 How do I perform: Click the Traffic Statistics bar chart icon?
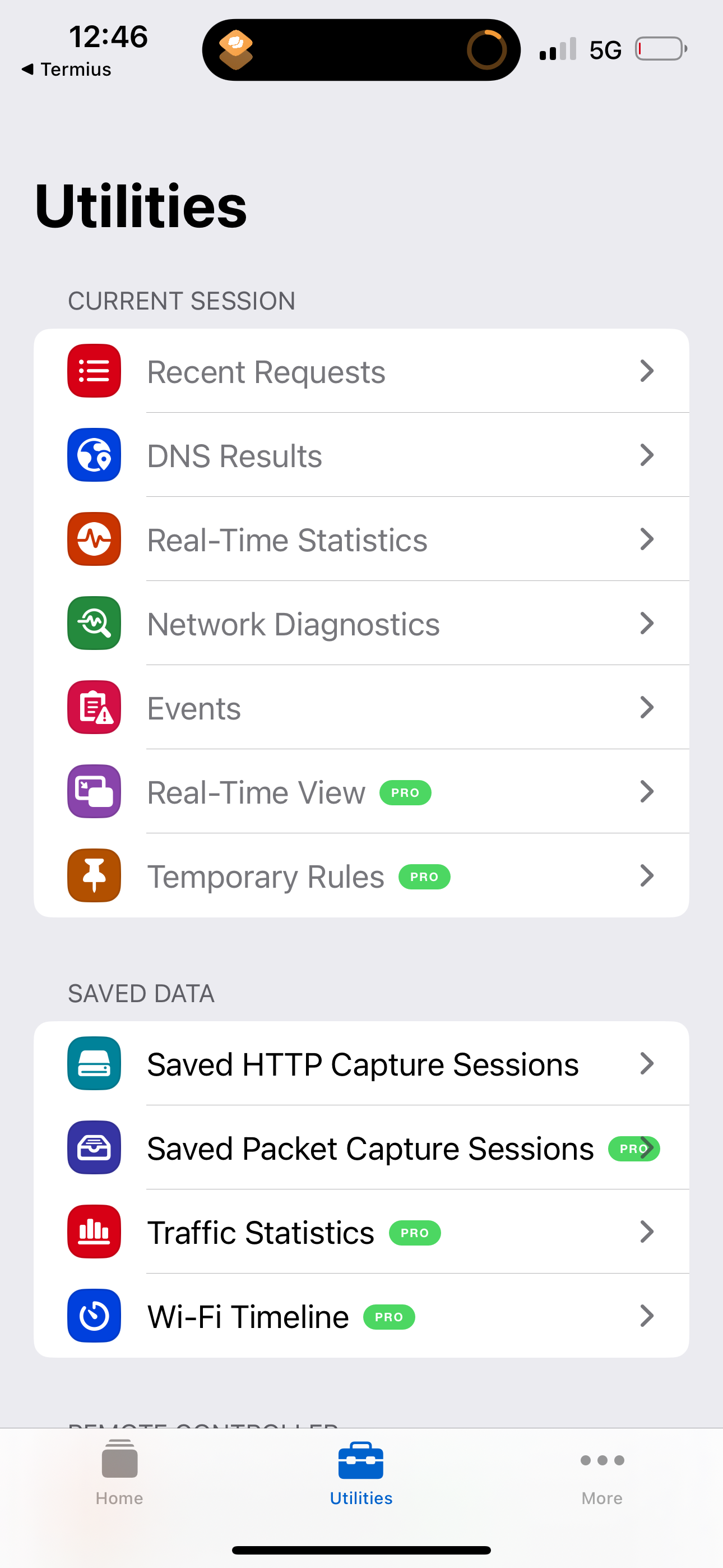click(x=94, y=1232)
